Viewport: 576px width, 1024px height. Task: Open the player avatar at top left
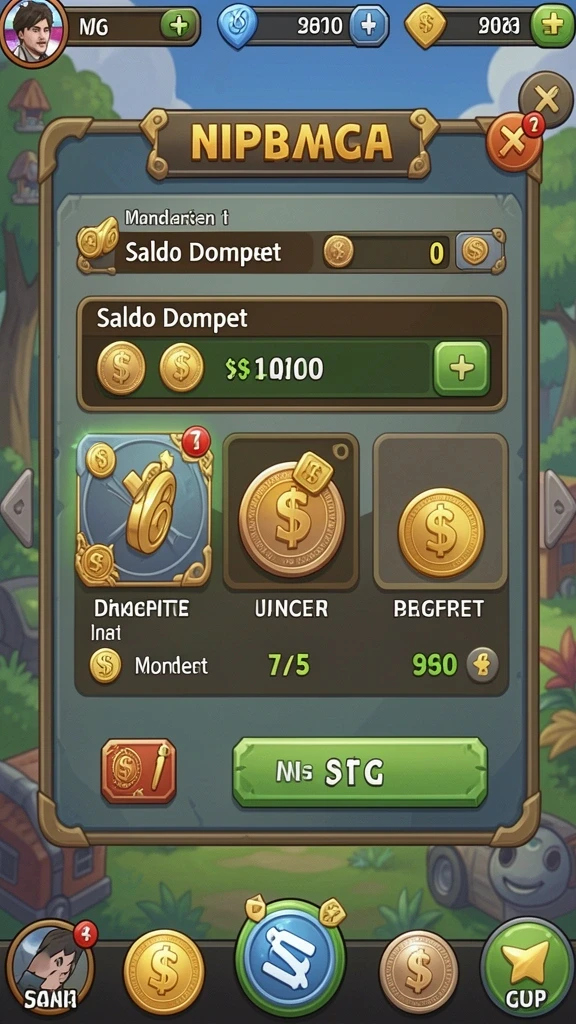tap(33, 29)
